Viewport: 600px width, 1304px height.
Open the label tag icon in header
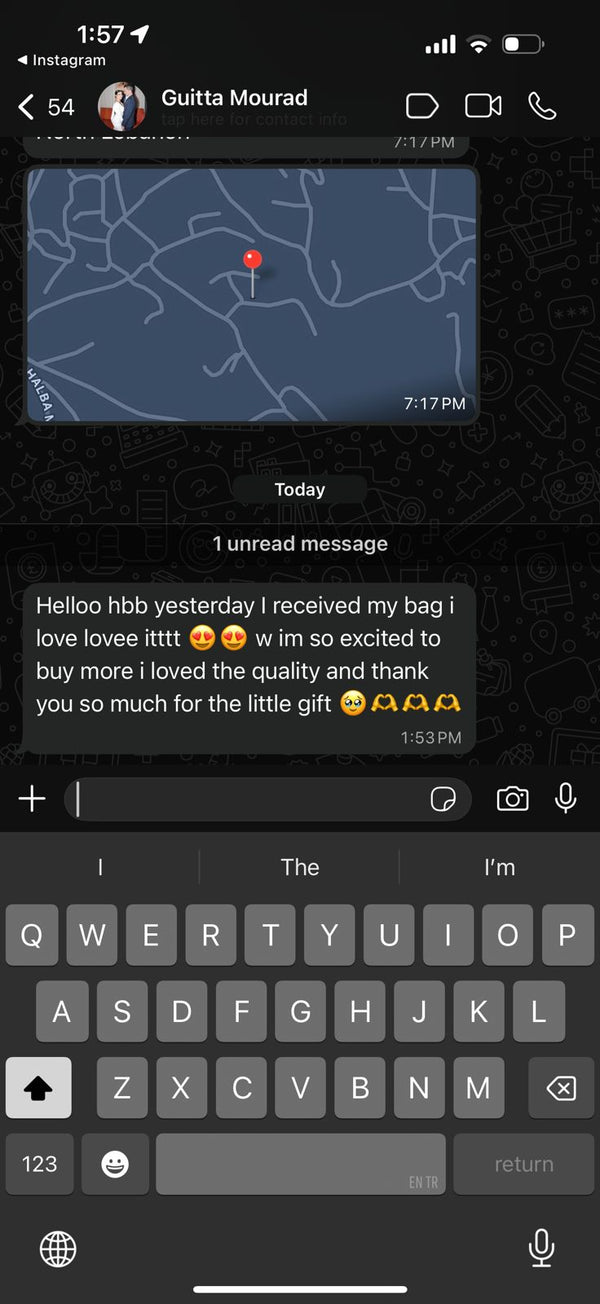coord(423,106)
